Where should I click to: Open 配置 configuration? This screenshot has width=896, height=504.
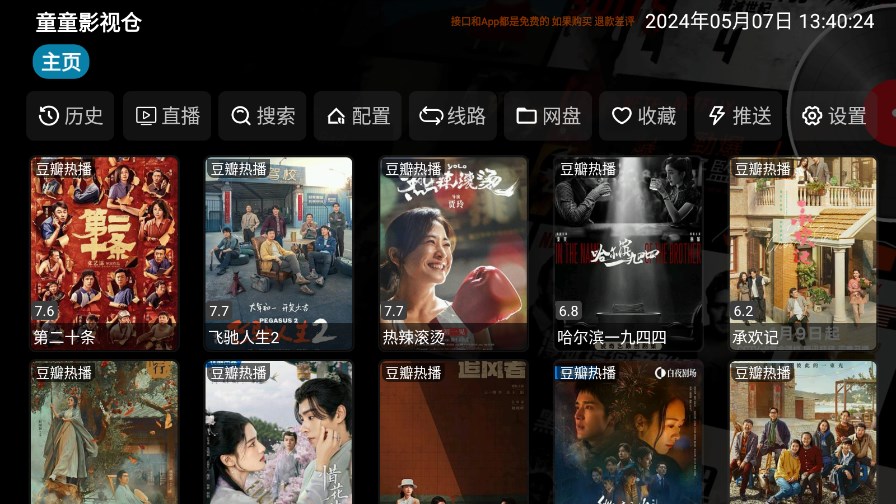point(357,116)
